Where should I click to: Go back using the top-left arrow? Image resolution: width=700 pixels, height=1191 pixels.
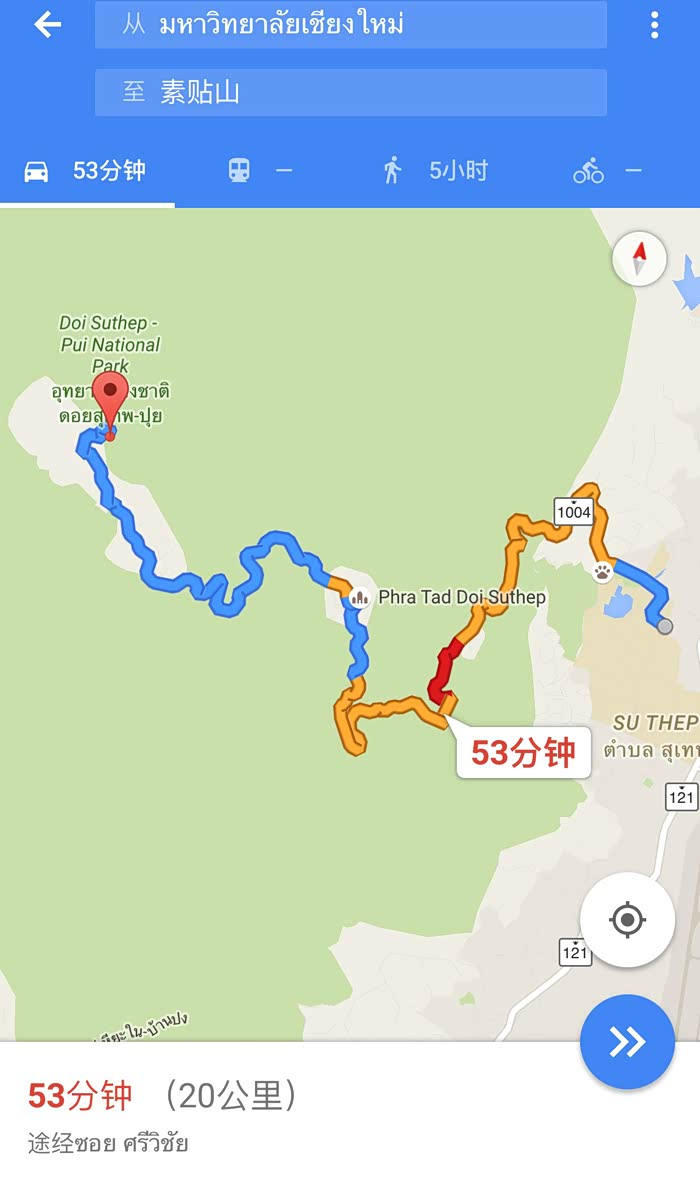[47, 25]
